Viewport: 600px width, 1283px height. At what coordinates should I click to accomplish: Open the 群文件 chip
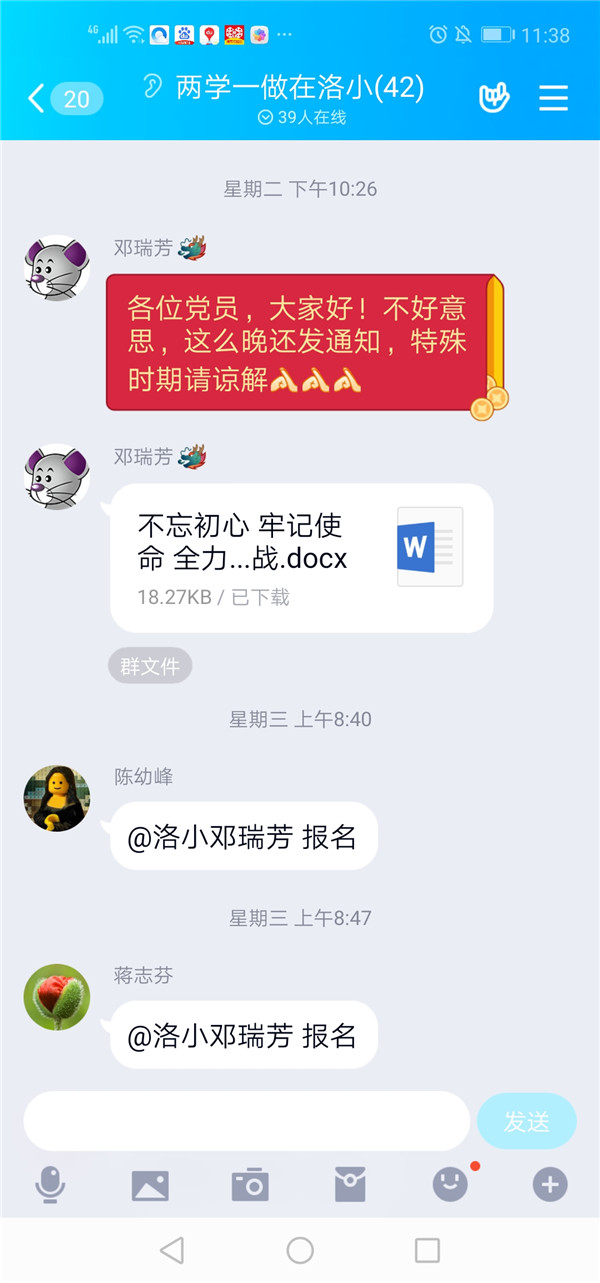point(150,666)
